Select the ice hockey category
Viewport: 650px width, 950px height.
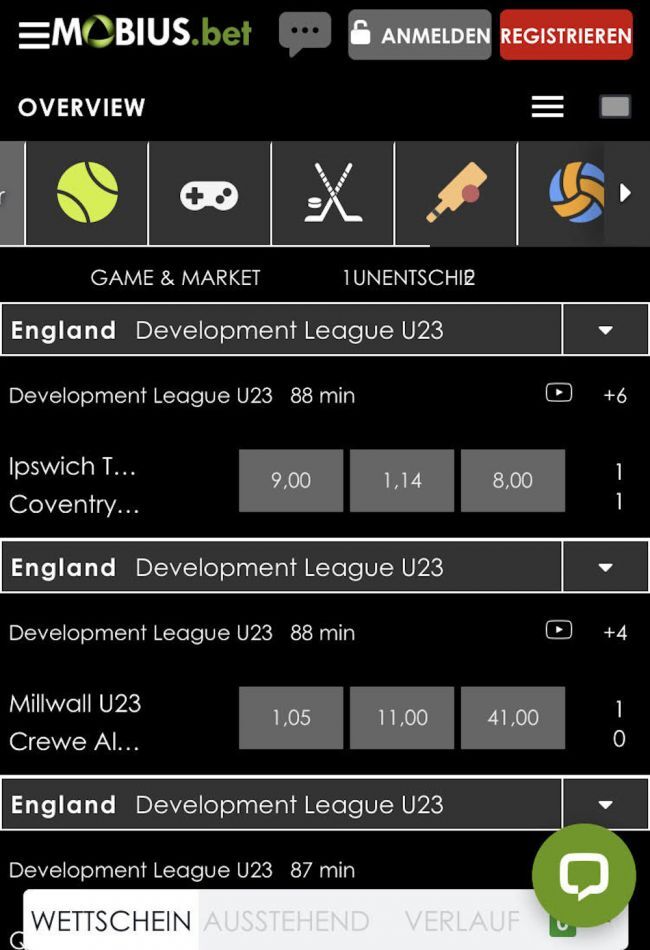pos(332,193)
